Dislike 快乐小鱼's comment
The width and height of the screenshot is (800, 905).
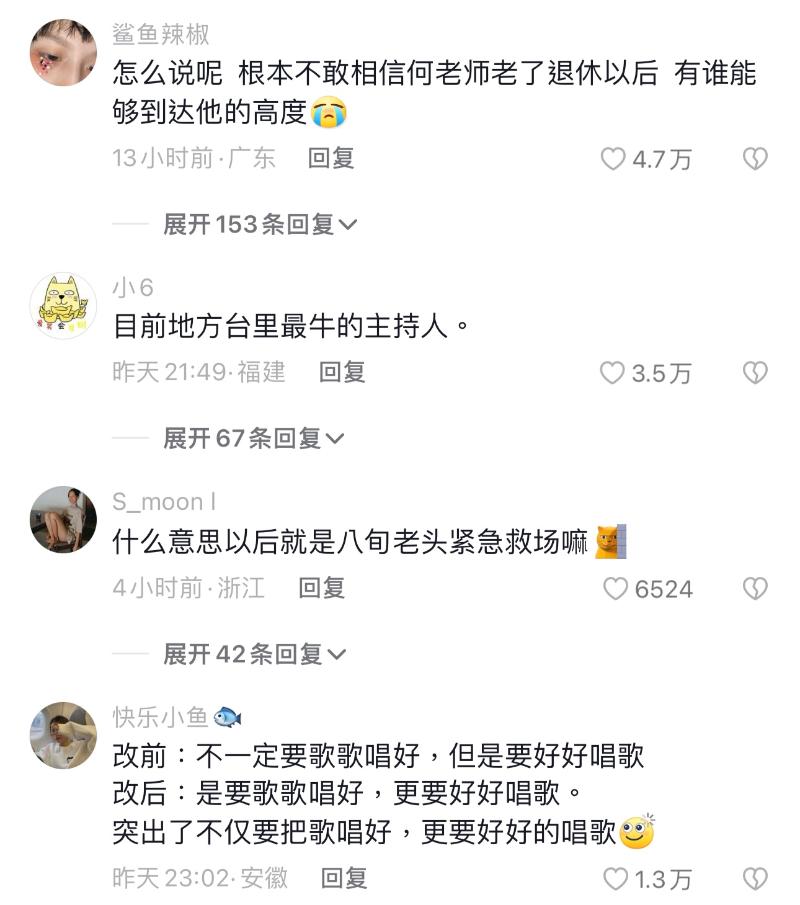(x=754, y=879)
